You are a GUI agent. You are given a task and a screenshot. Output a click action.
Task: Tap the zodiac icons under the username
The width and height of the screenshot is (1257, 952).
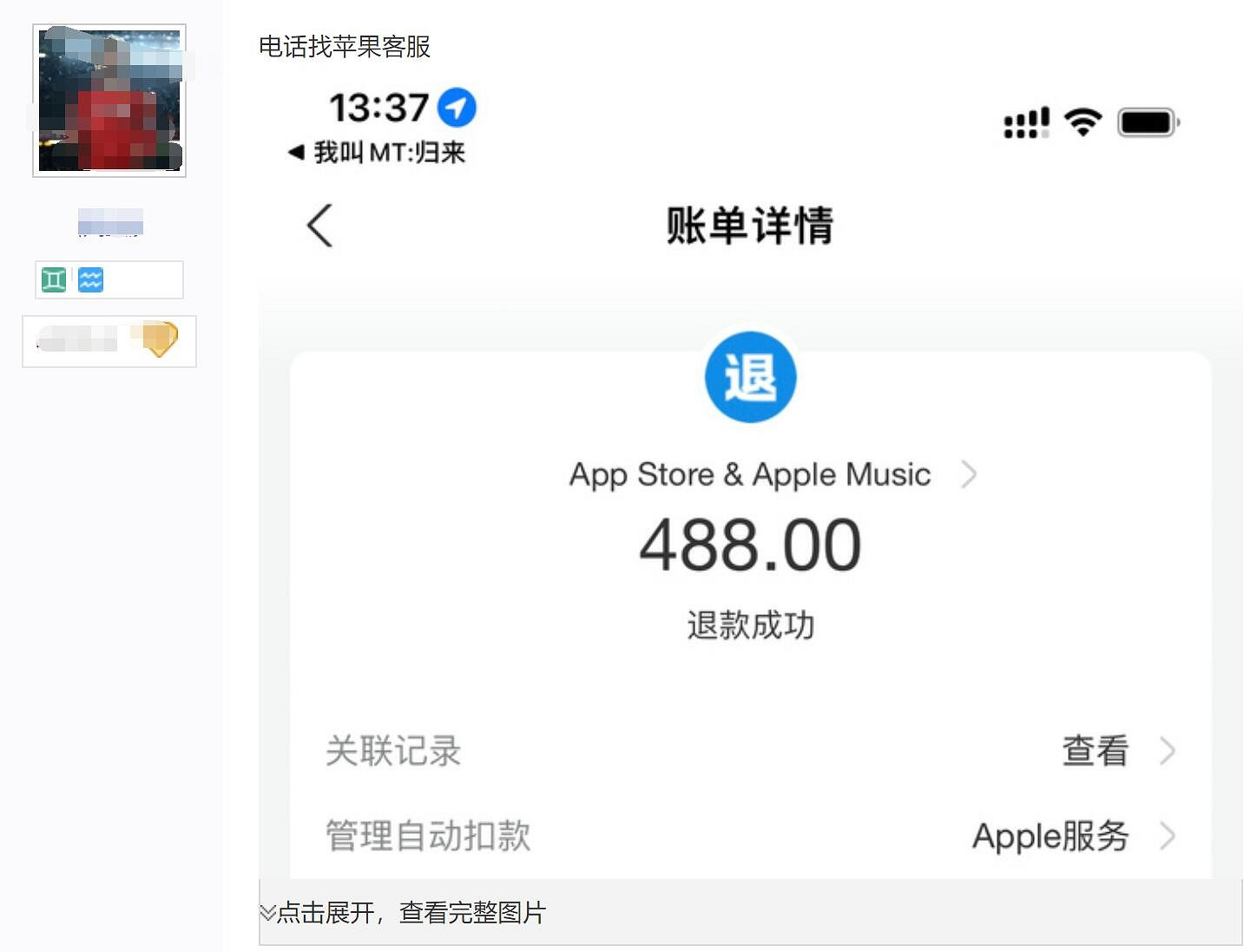pos(72,279)
